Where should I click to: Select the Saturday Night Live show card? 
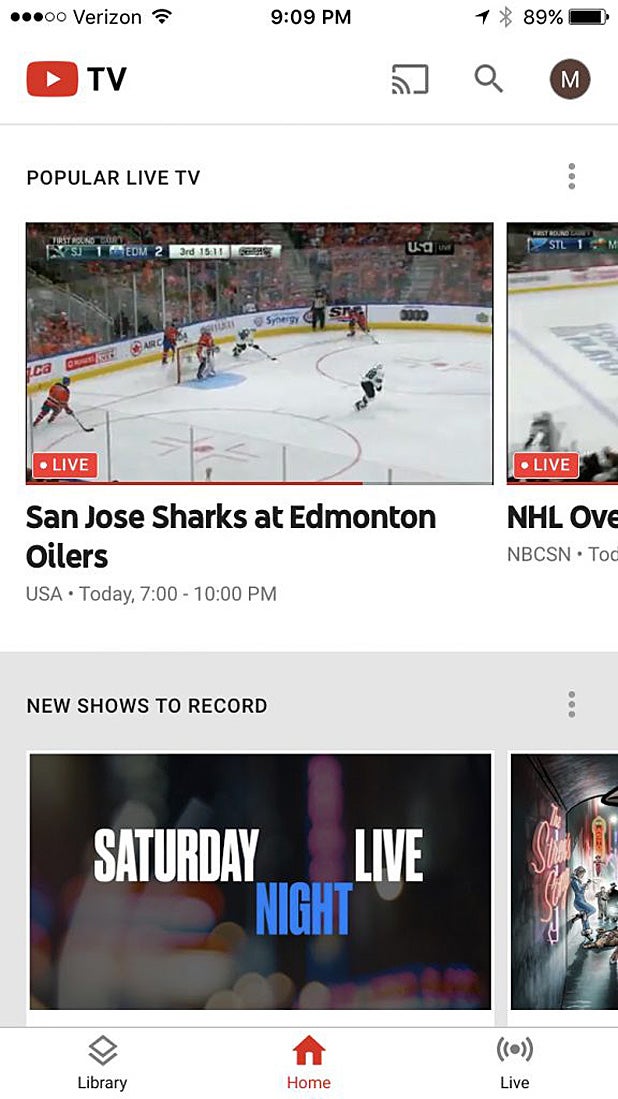click(x=260, y=881)
